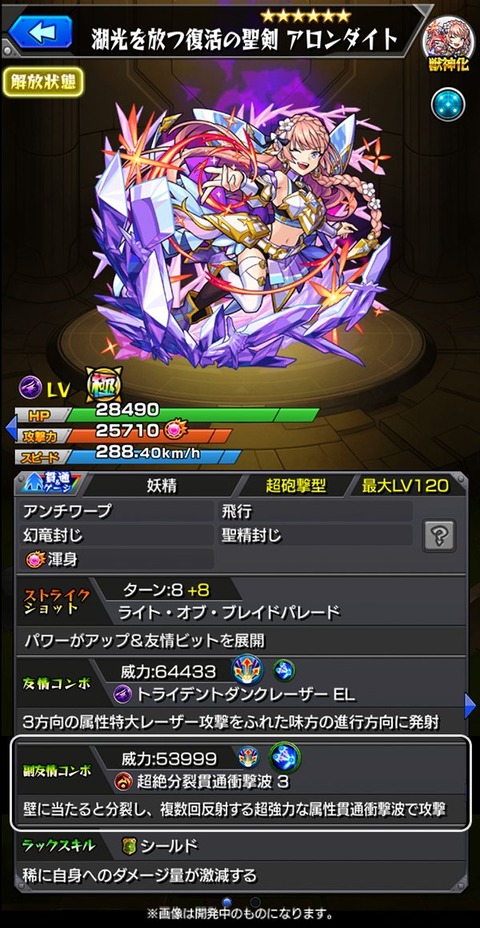Select the second page indicator dot

255,901
